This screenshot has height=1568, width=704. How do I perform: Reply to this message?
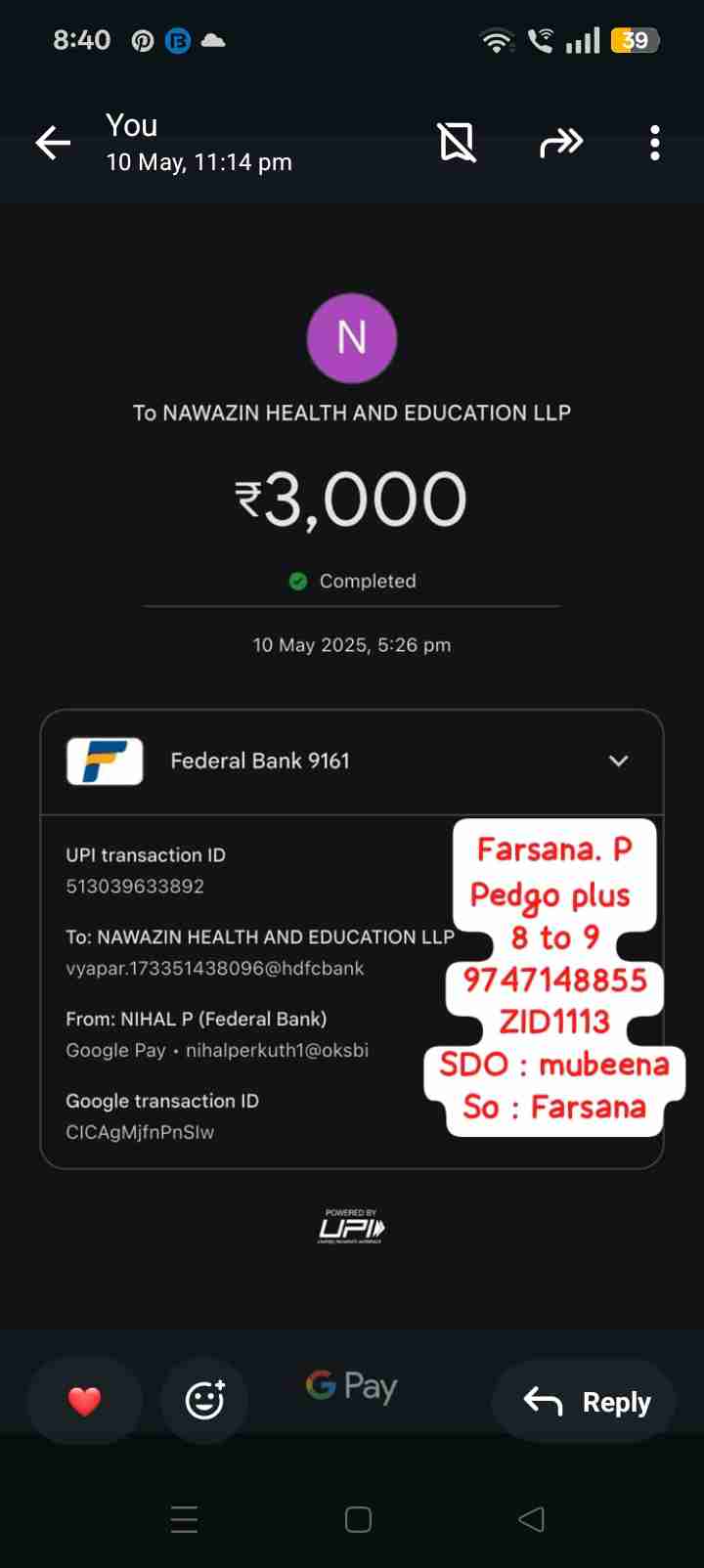point(585,1401)
